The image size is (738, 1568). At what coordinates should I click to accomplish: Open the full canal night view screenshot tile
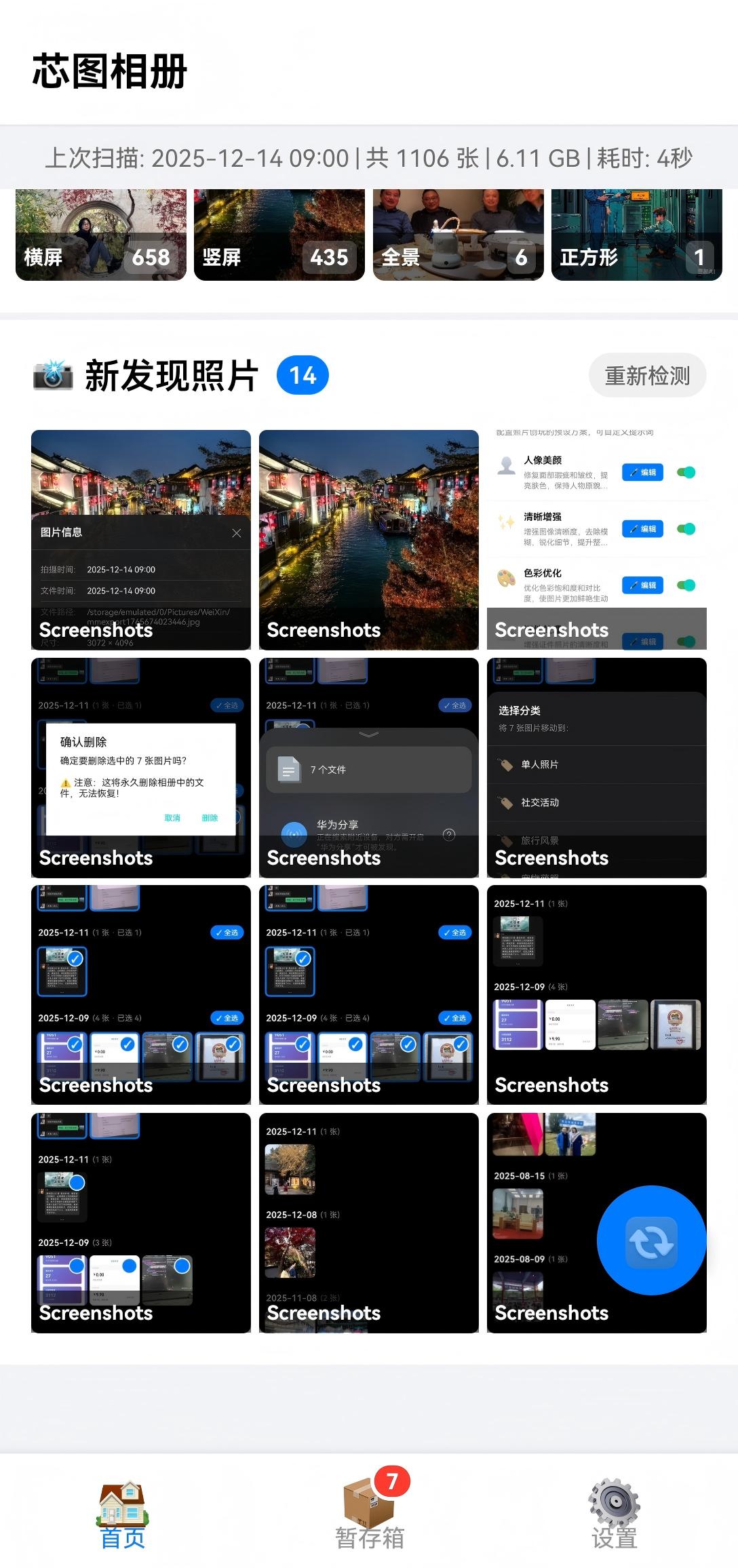[x=369, y=540]
